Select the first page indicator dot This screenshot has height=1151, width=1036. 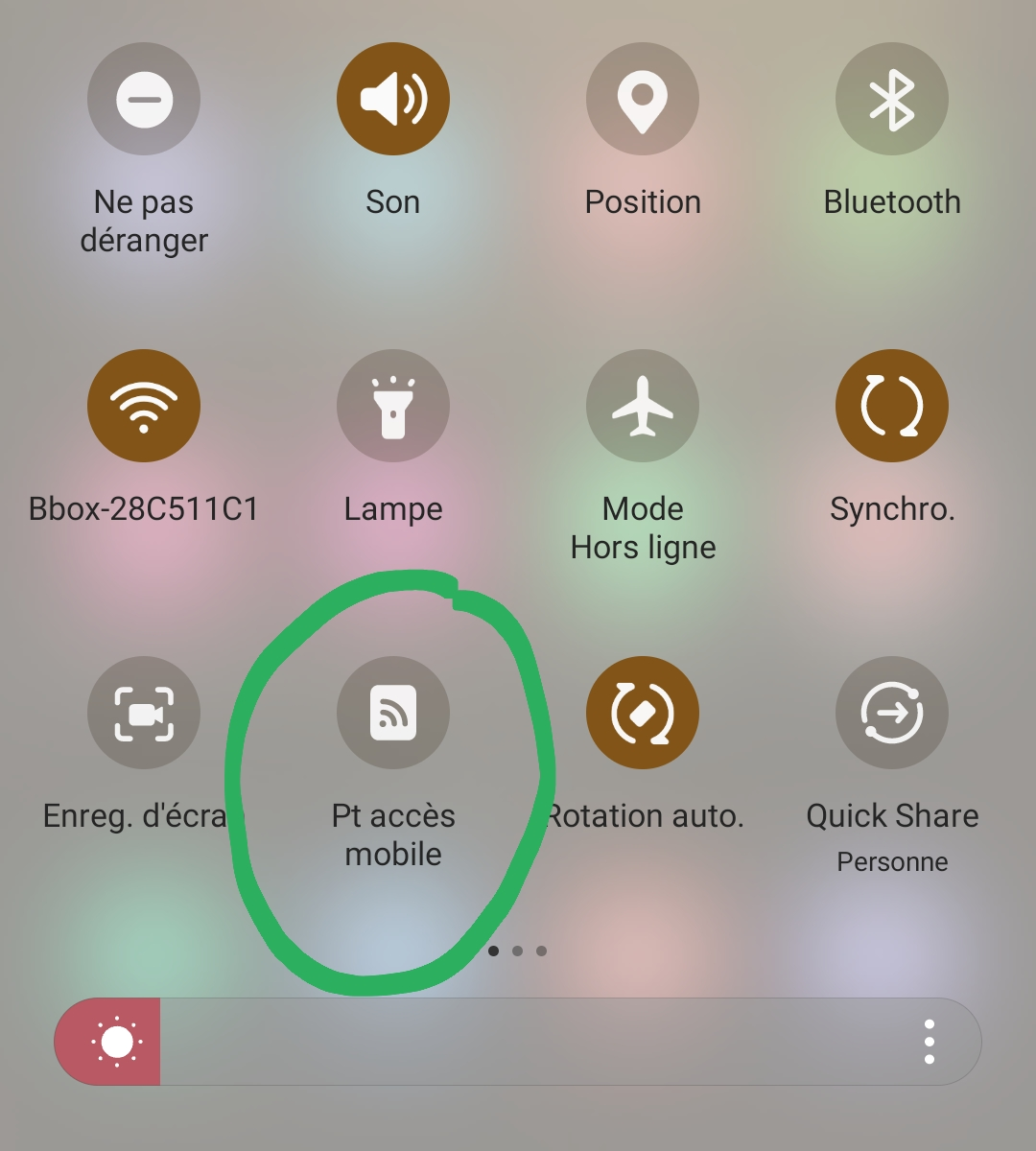click(x=494, y=951)
